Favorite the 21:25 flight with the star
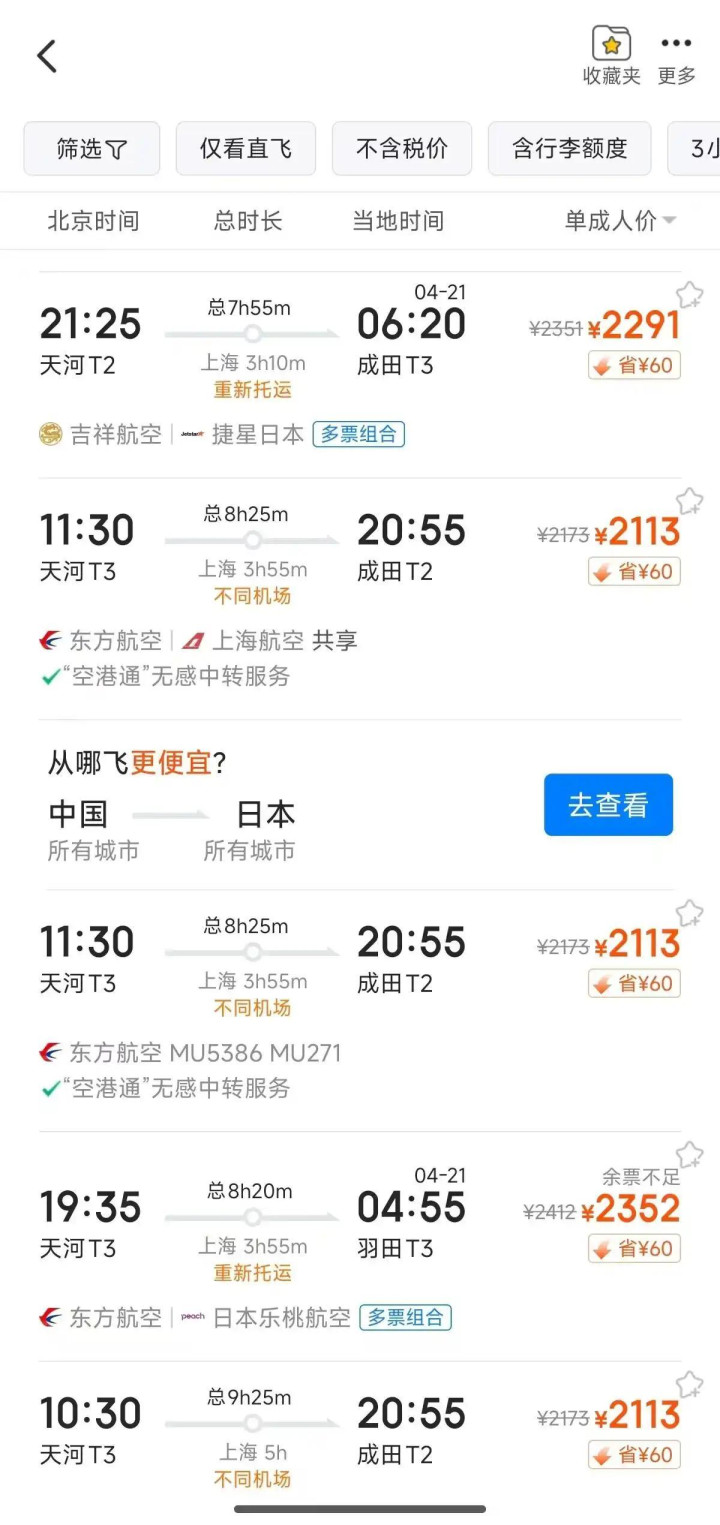 click(689, 295)
